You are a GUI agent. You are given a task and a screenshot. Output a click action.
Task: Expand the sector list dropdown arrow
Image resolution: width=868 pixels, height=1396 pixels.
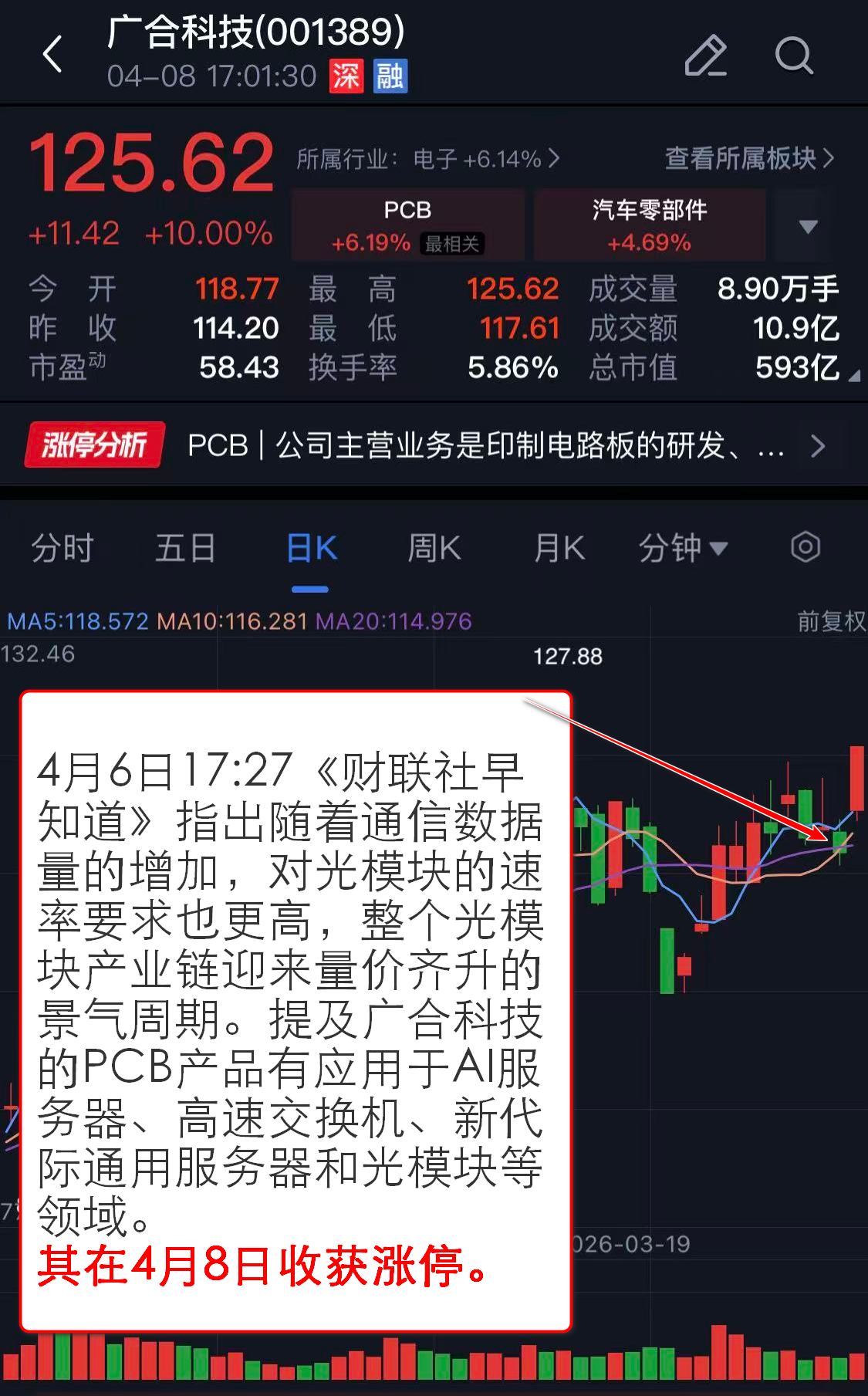(x=807, y=226)
